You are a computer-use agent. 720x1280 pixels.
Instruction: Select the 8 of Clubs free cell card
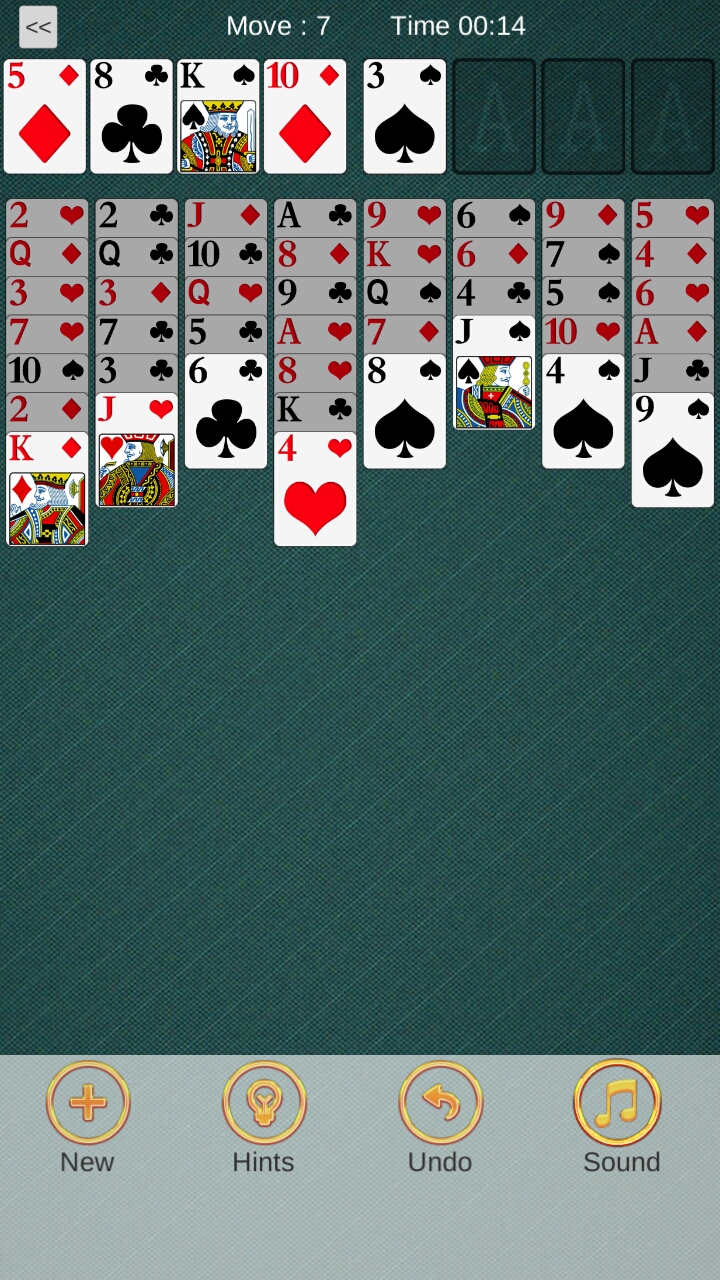coord(131,115)
